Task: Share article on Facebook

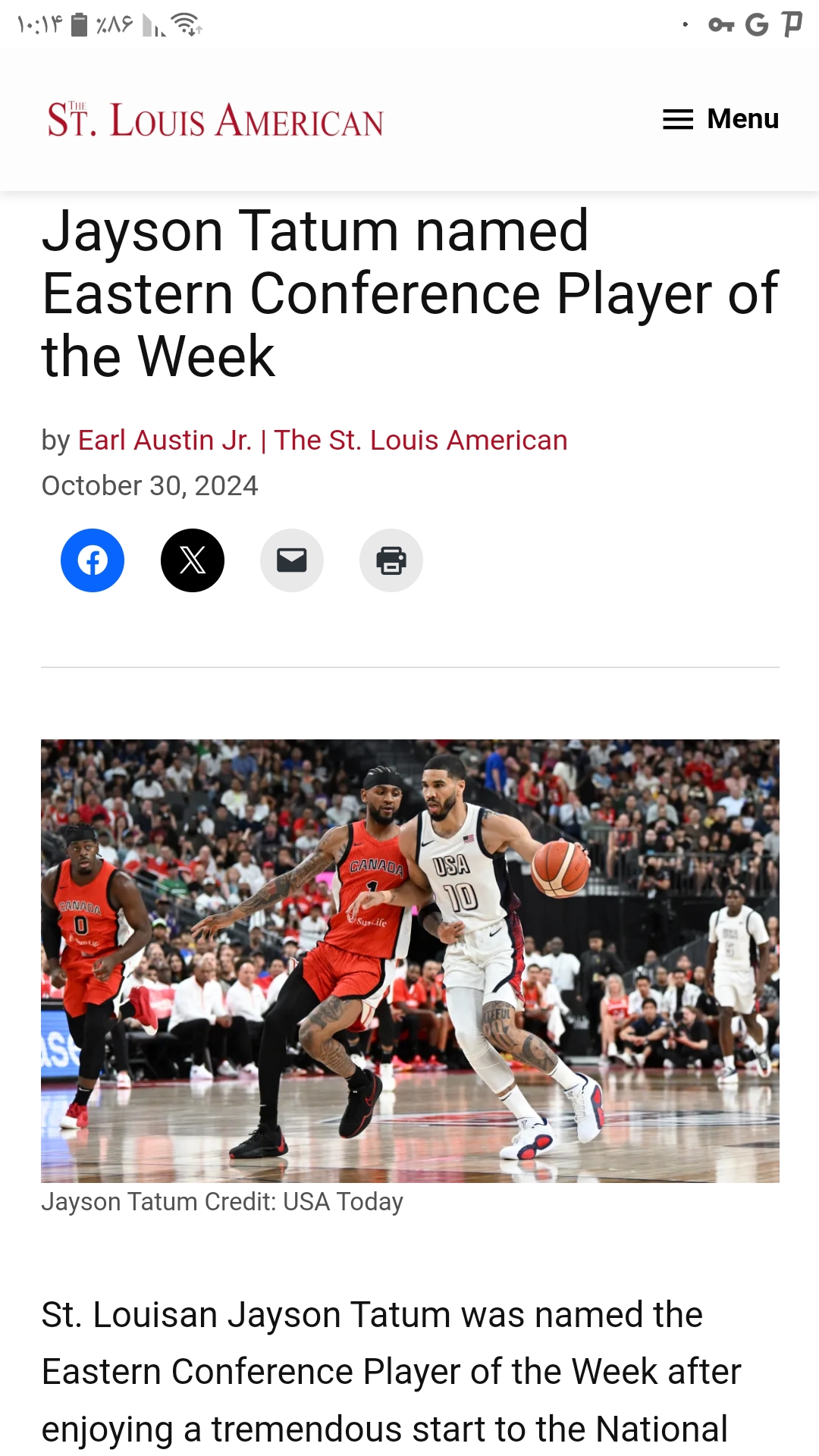Action: pos(93,560)
